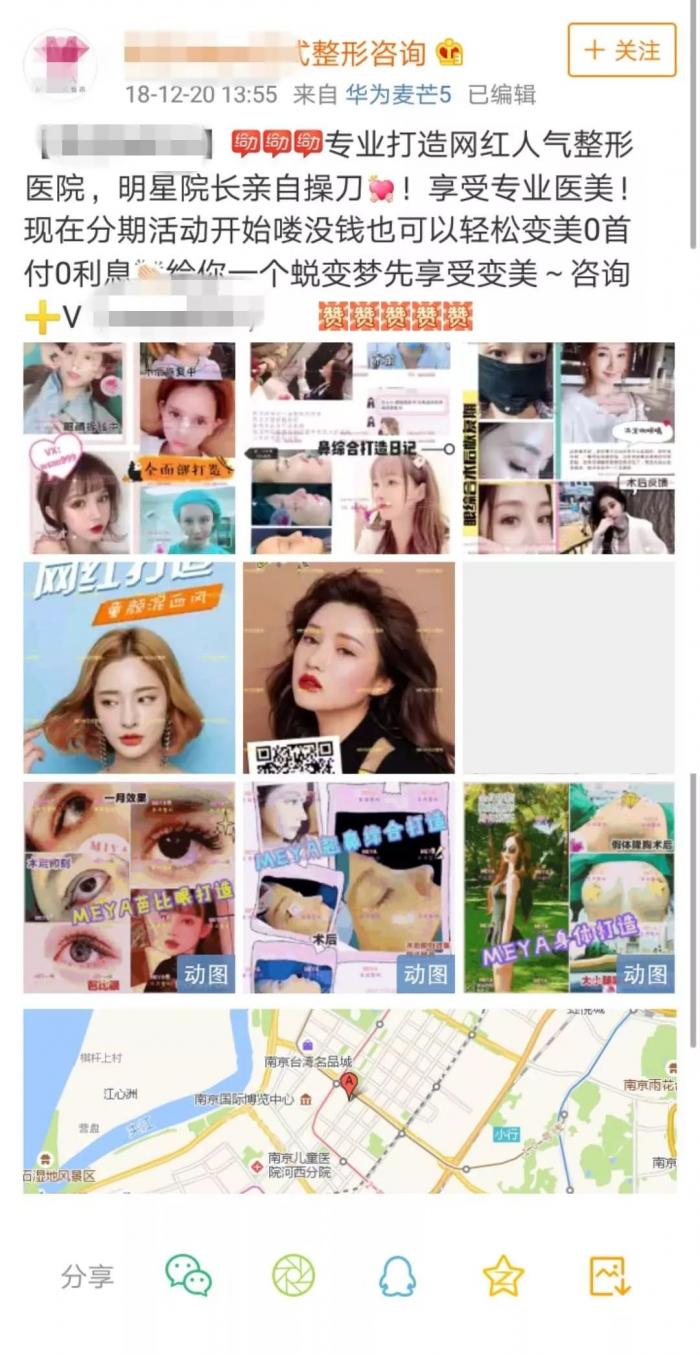700x1354 pixels.
Task: Play the MEYA鼻综合打造 GIF
Action: 349,887
